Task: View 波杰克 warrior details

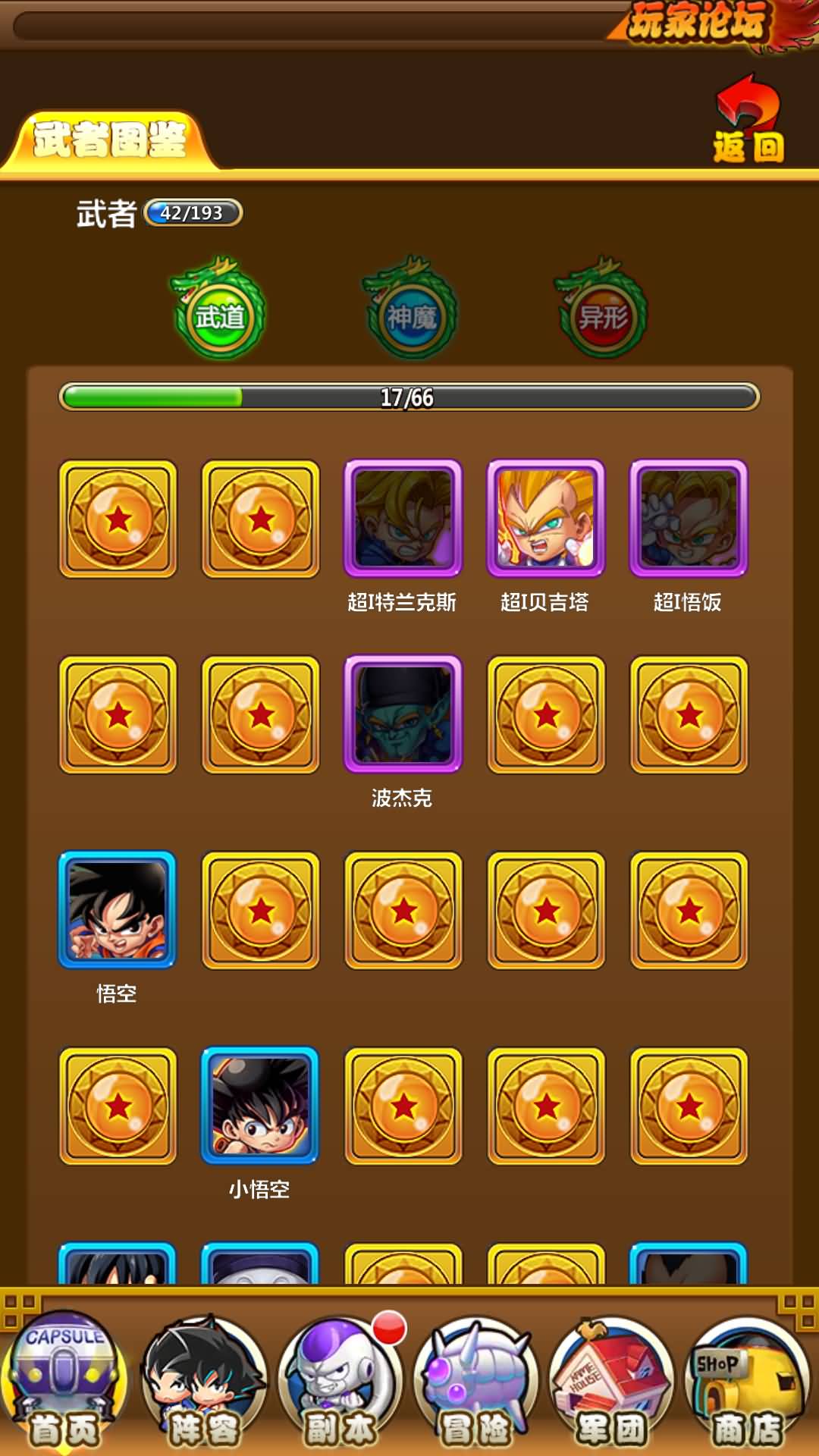Action: click(403, 714)
